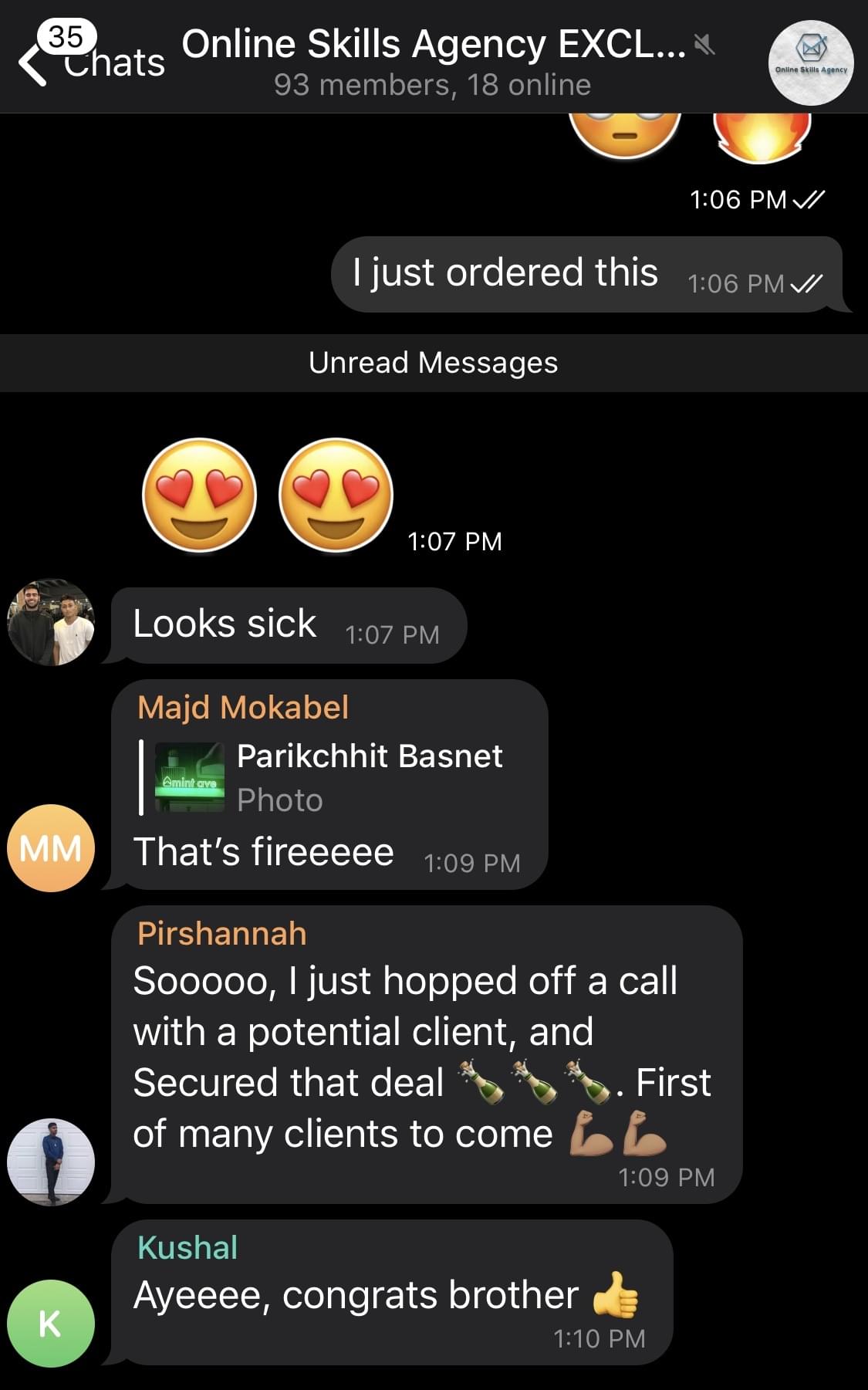
Task: Open Kushal's K avatar
Action: [x=51, y=1324]
